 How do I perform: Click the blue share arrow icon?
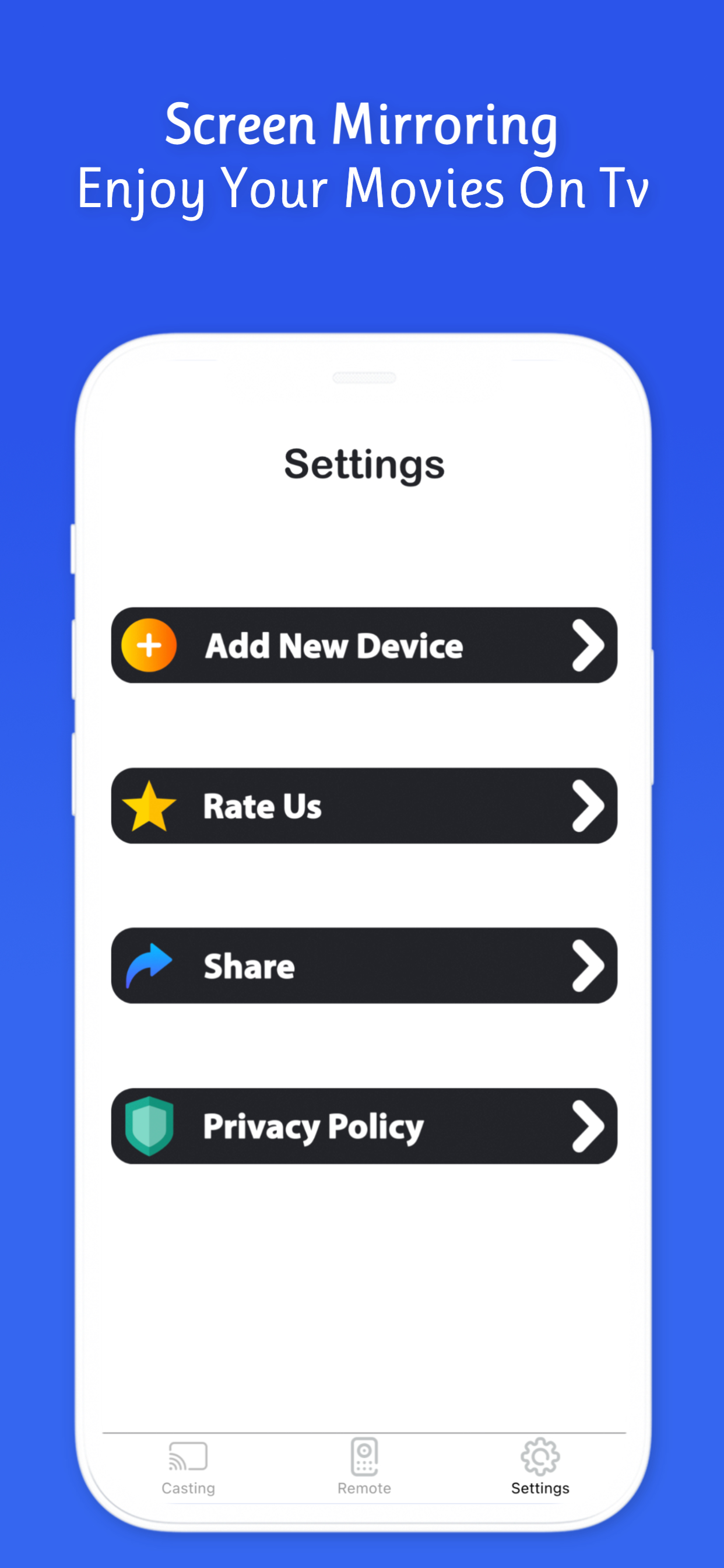point(149,967)
